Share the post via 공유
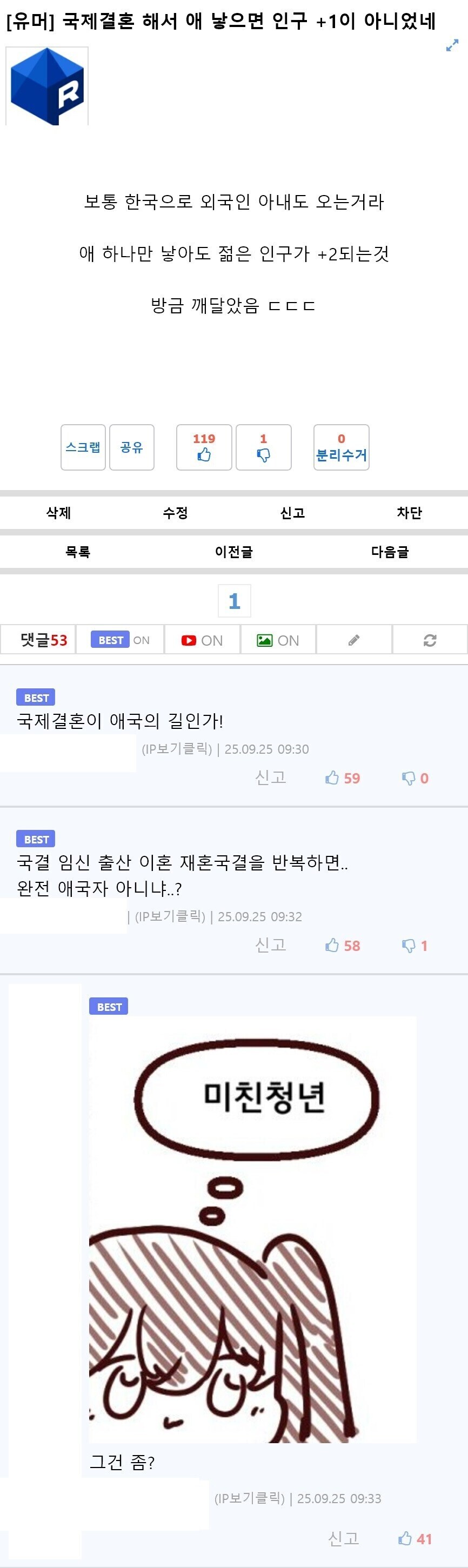 (x=131, y=447)
